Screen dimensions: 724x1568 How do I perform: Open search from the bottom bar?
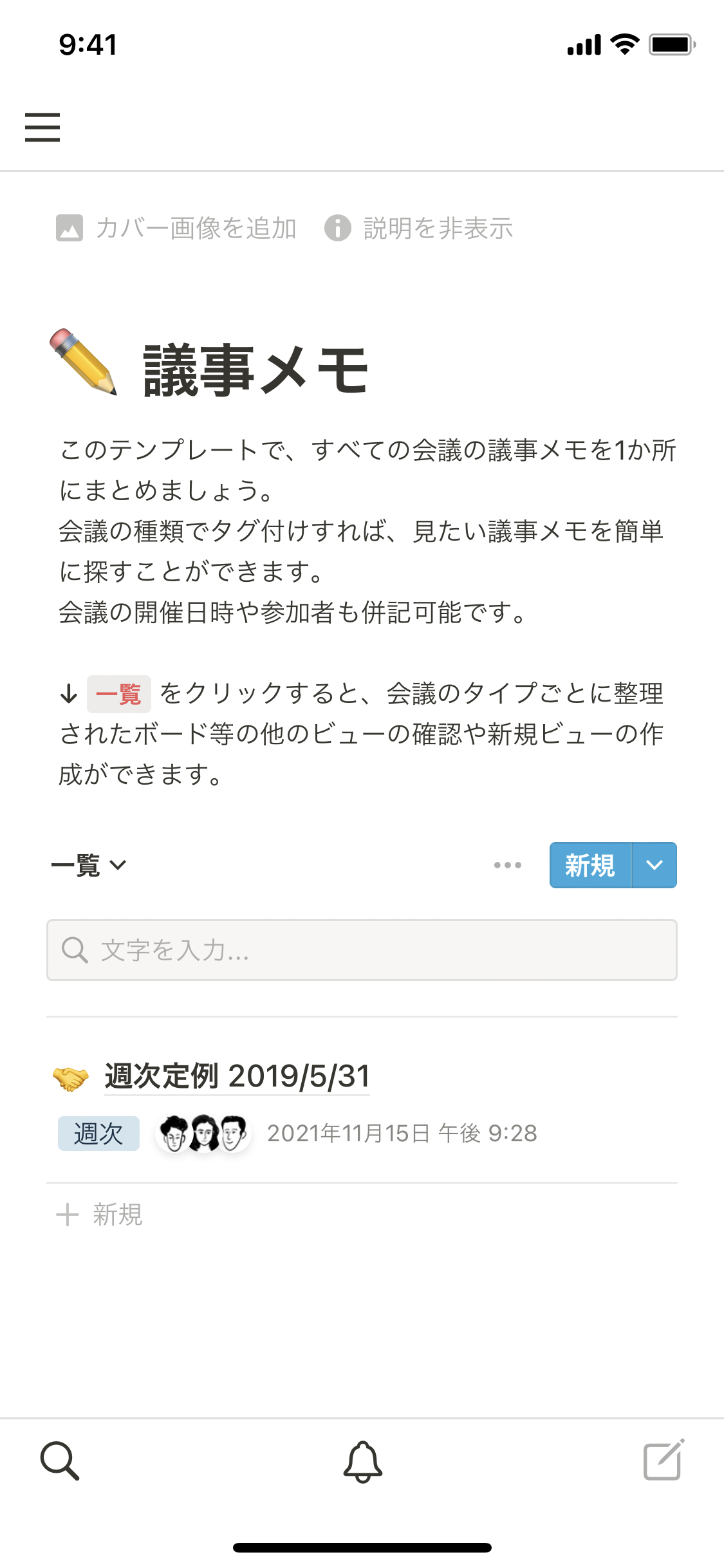click(60, 1461)
